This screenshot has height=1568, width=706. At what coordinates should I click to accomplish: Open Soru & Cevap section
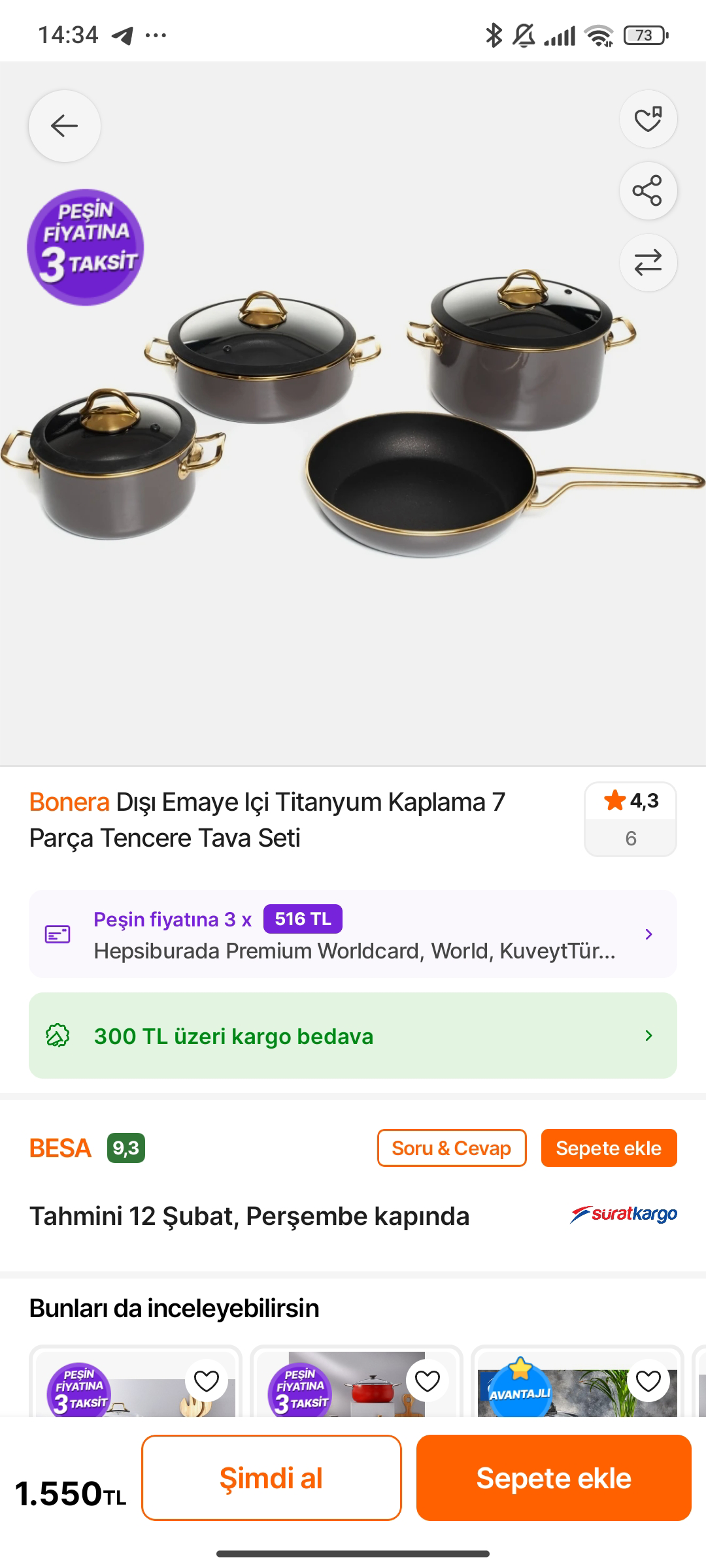point(451,1148)
